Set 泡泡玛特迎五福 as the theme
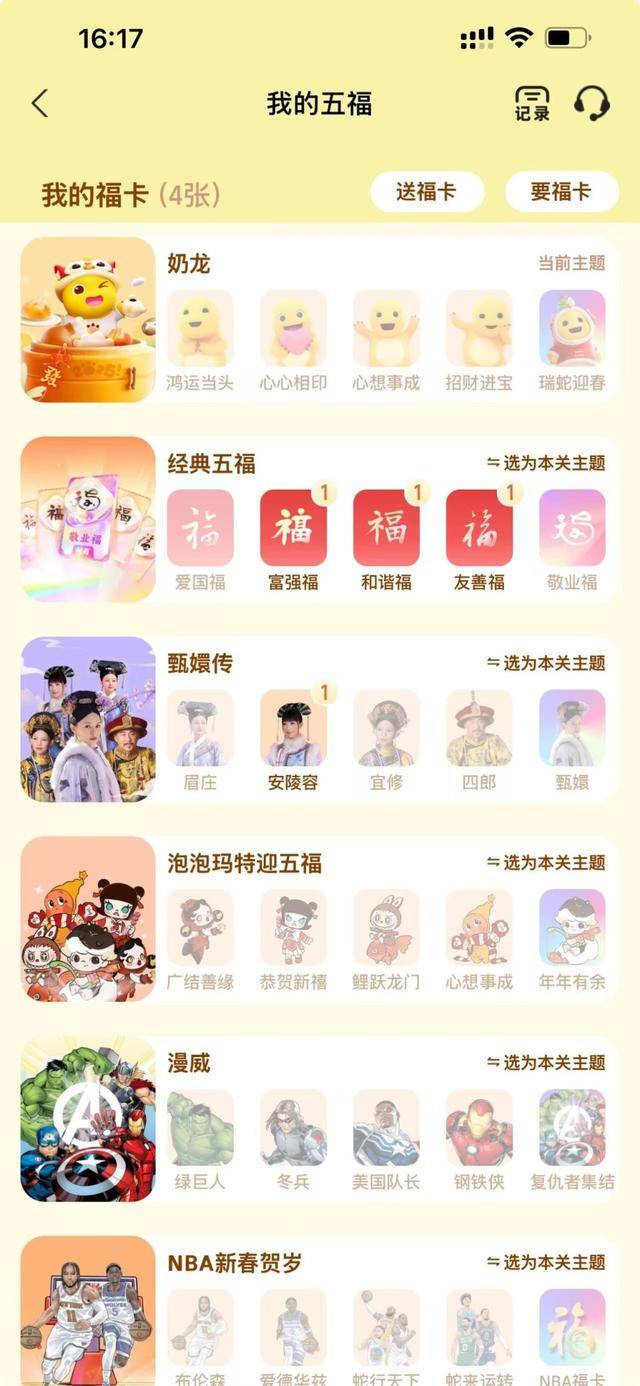 (x=546, y=862)
